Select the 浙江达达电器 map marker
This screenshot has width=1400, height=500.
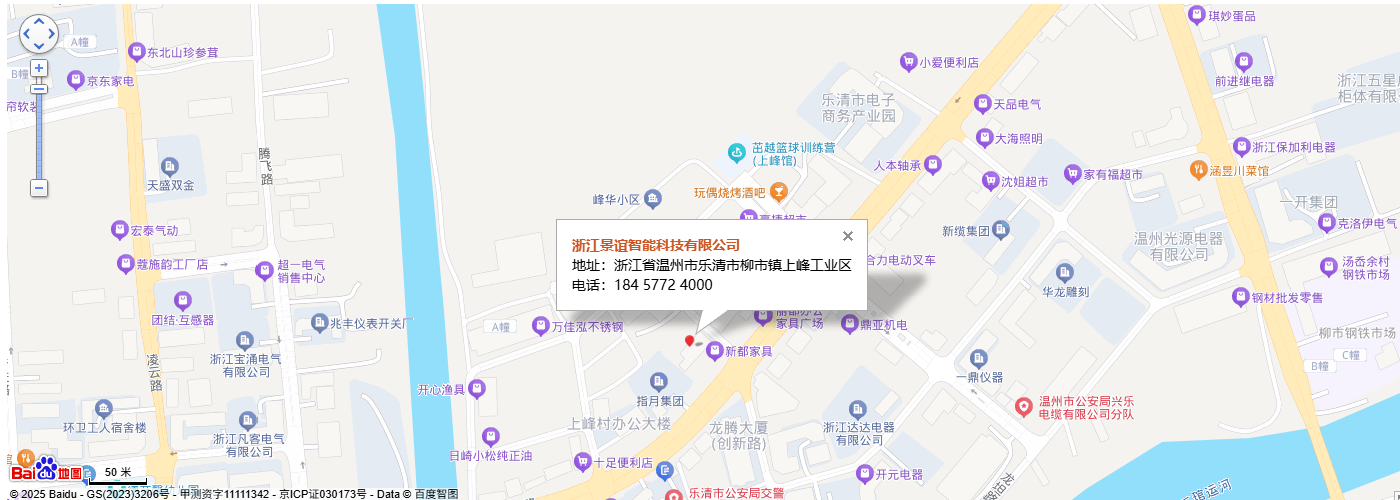(x=857, y=408)
